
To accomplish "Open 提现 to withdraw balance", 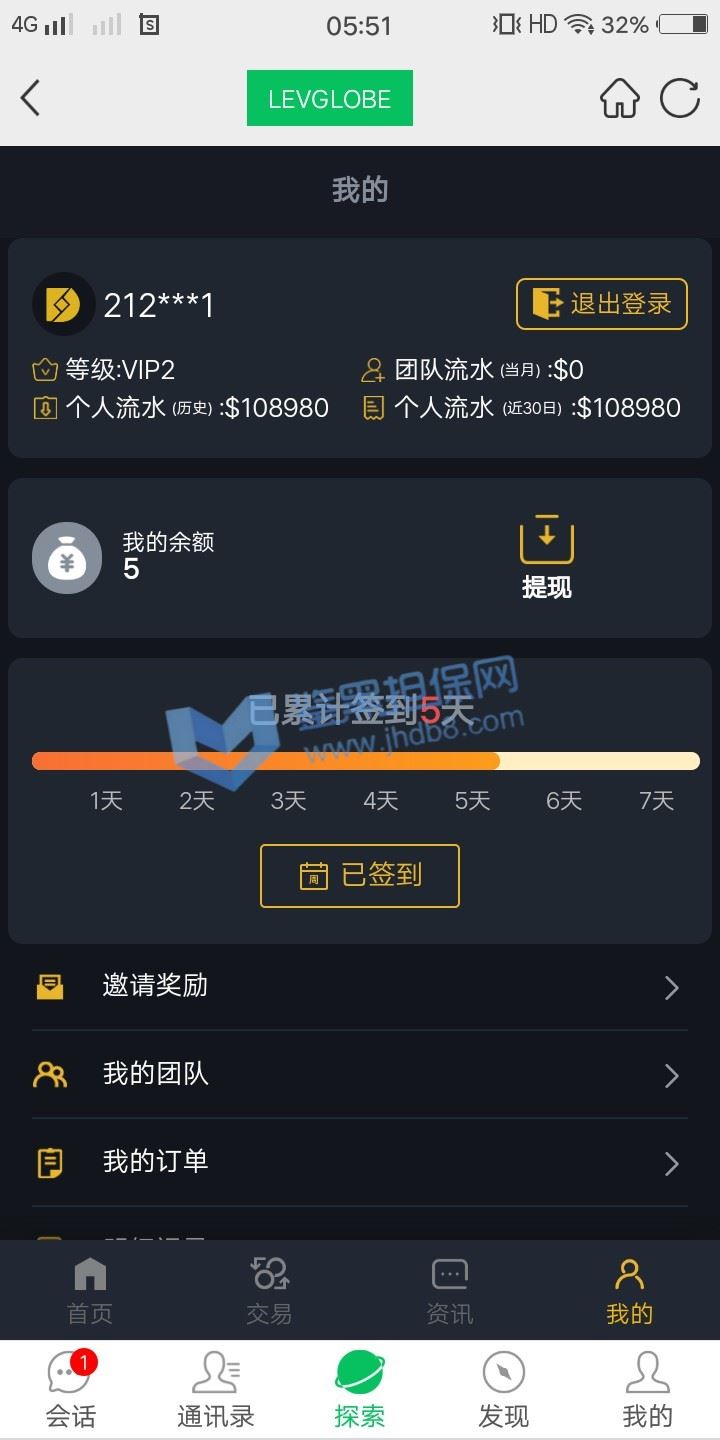I will pyautogui.click(x=547, y=558).
